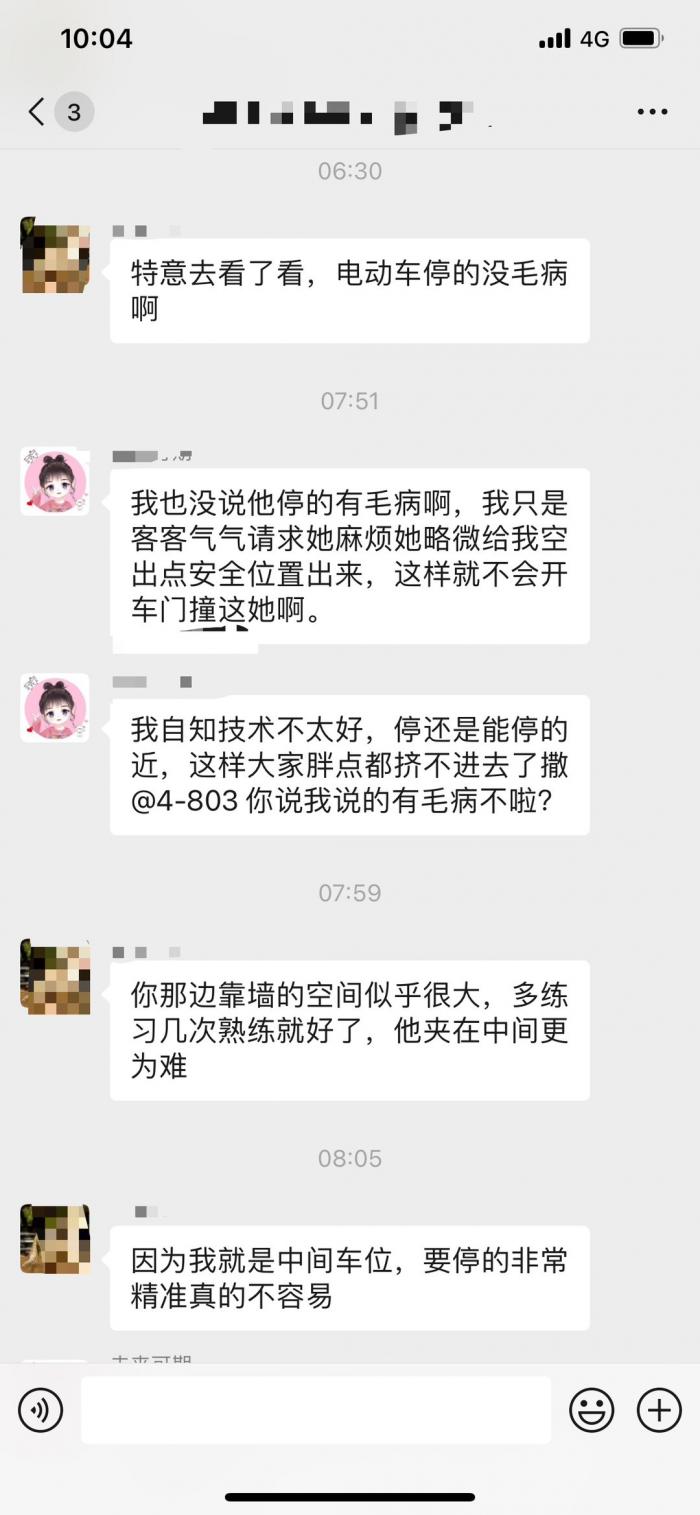The image size is (700, 1515).
Task: Open the group chat overflow menu
Action: tap(652, 112)
